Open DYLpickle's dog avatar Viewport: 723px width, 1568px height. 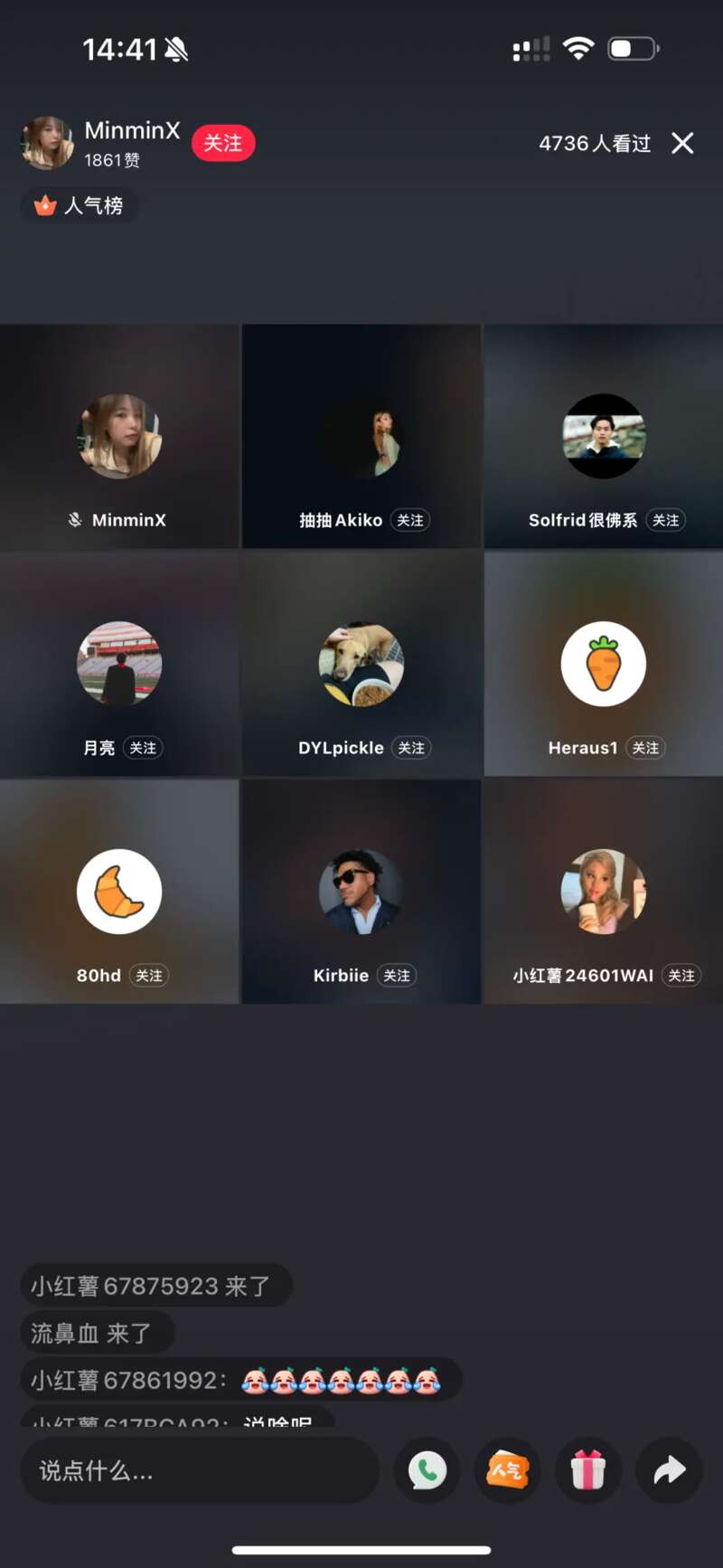coord(361,664)
